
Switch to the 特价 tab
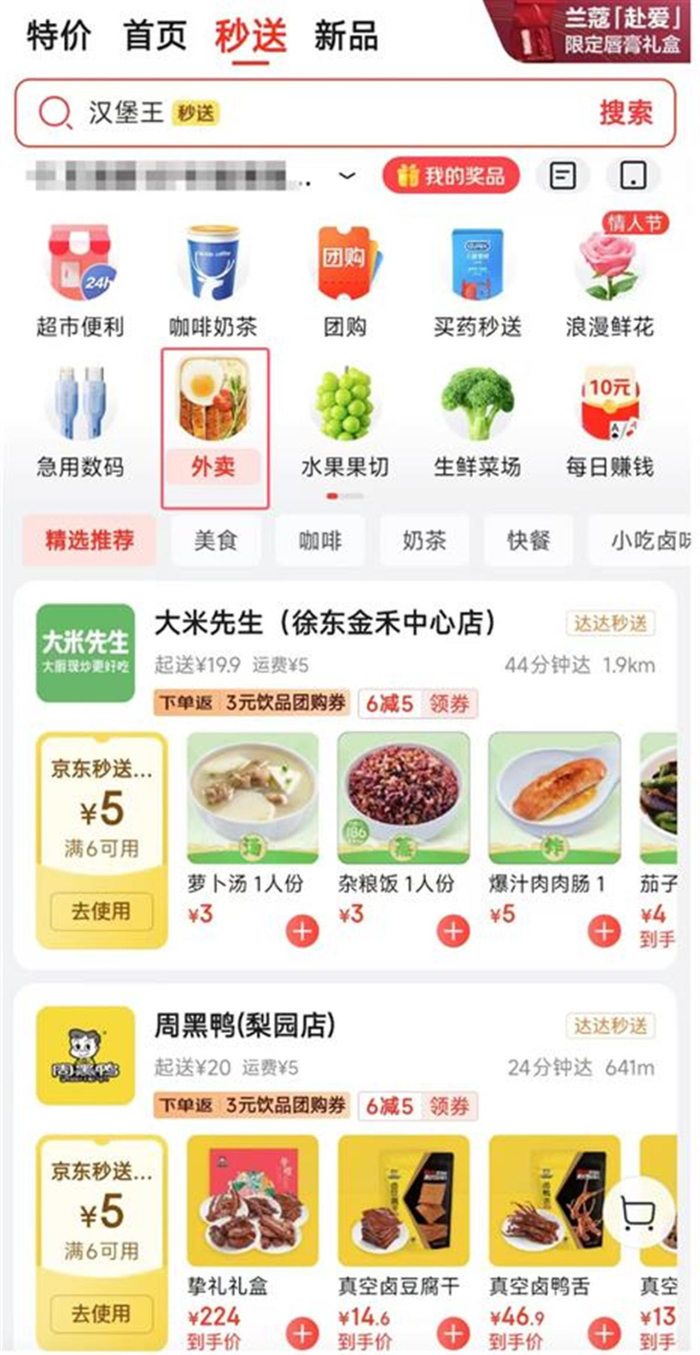pyautogui.click(x=58, y=37)
